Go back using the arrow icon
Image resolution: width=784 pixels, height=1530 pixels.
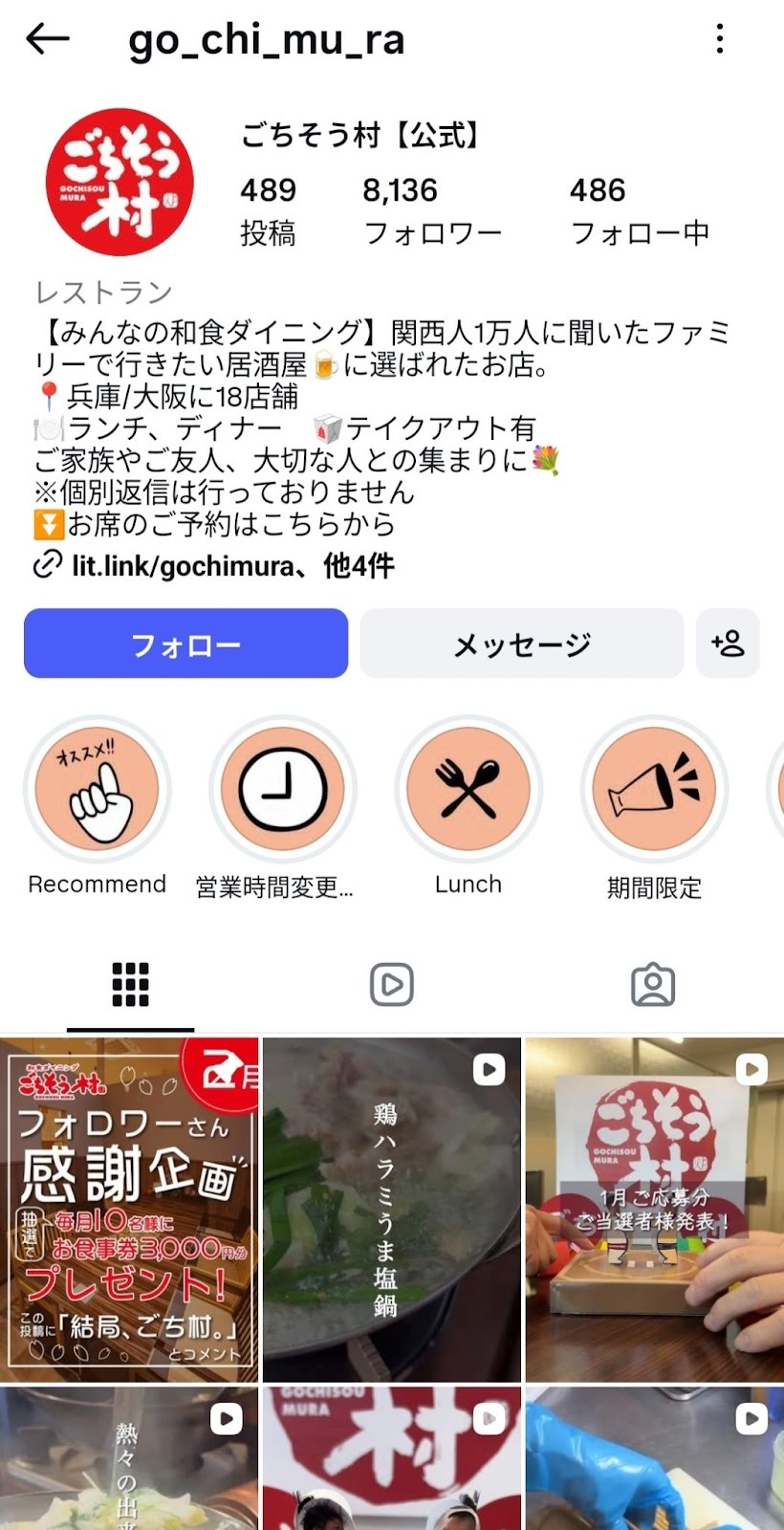pos(48,39)
